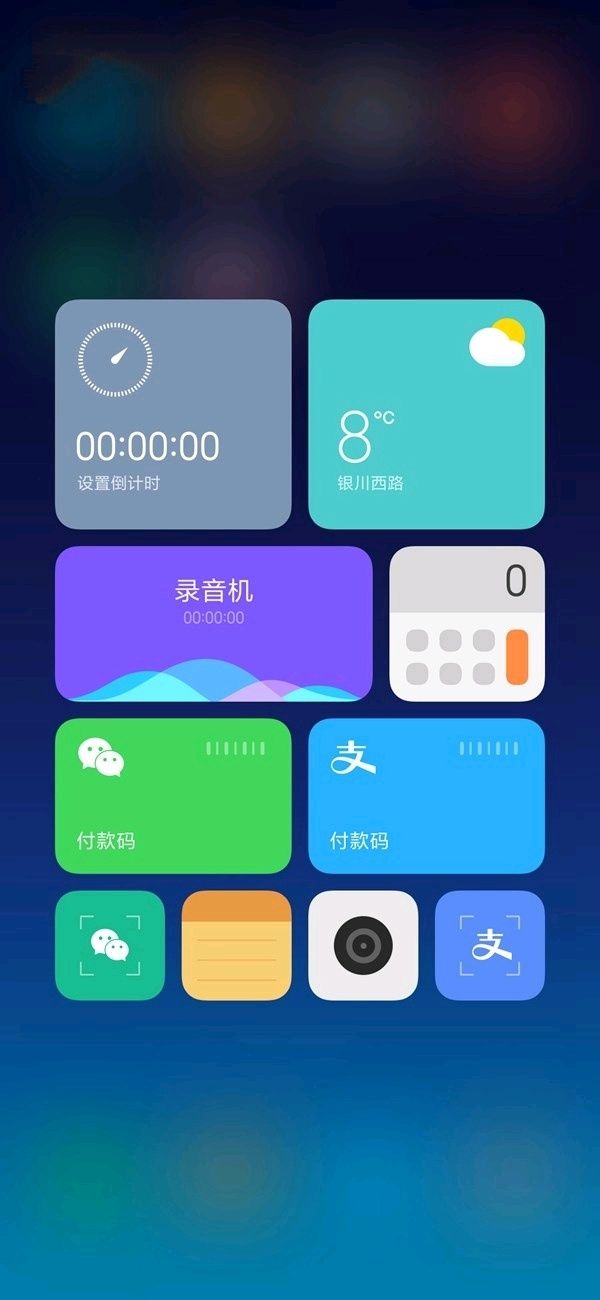This screenshot has width=600, height=1300.
Task: Launch the WeChat scan shortcut
Action: (110, 945)
